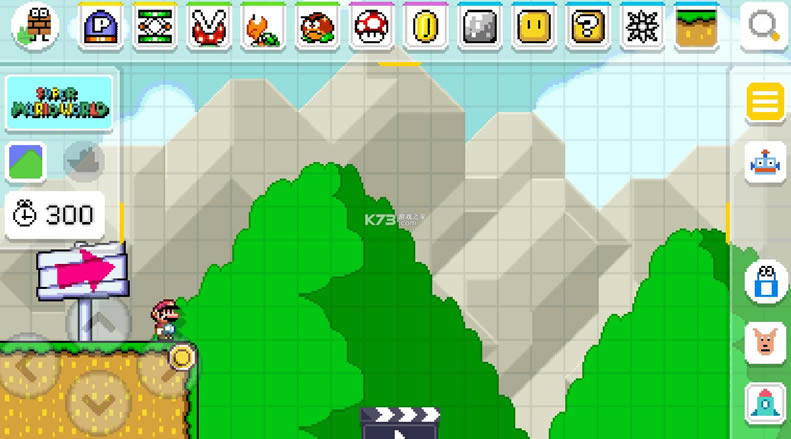Pick the piranha plant enemy
This screenshot has height=439, width=791.
(209, 26)
